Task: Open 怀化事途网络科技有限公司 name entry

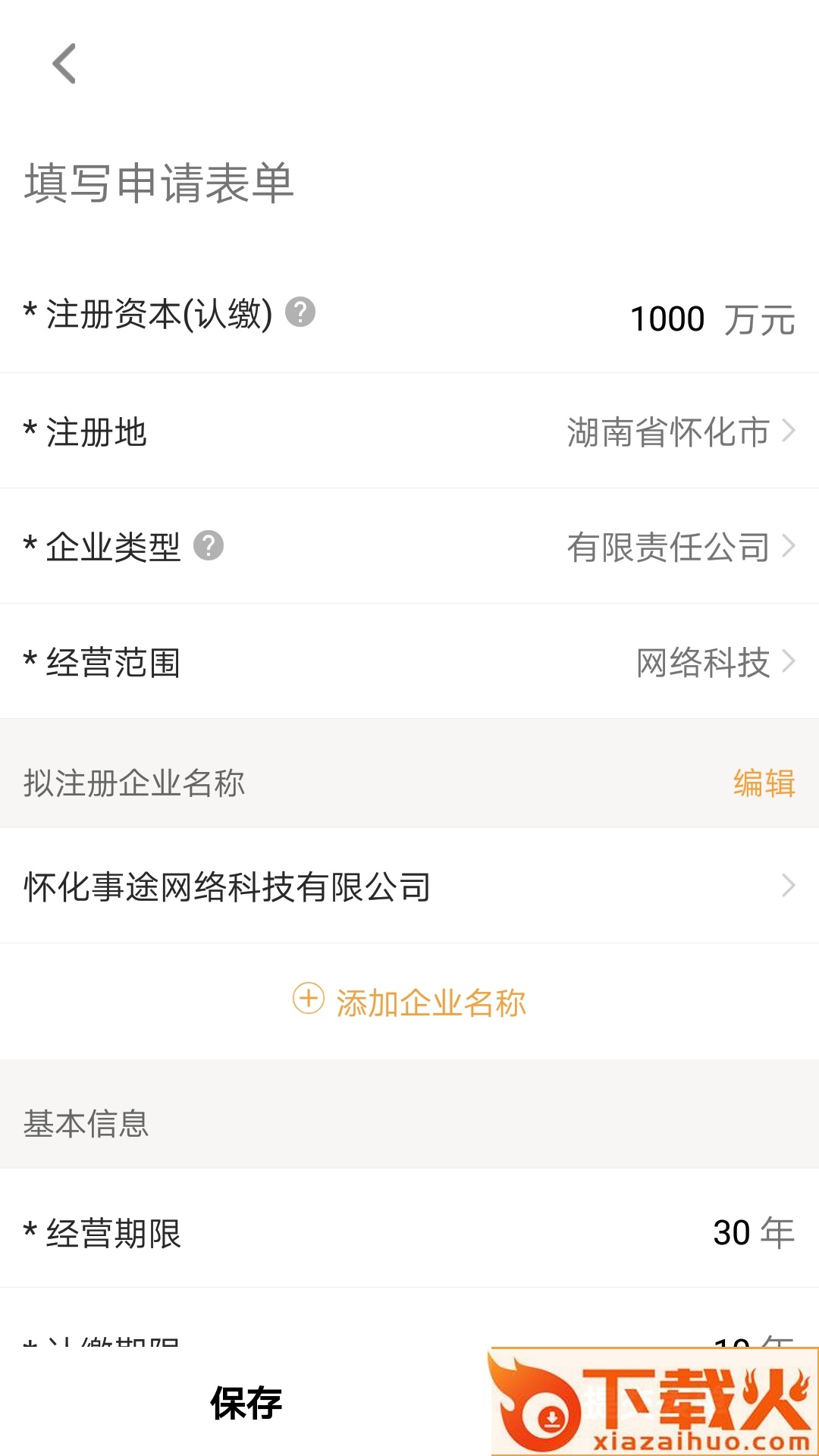Action: click(x=409, y=886)
